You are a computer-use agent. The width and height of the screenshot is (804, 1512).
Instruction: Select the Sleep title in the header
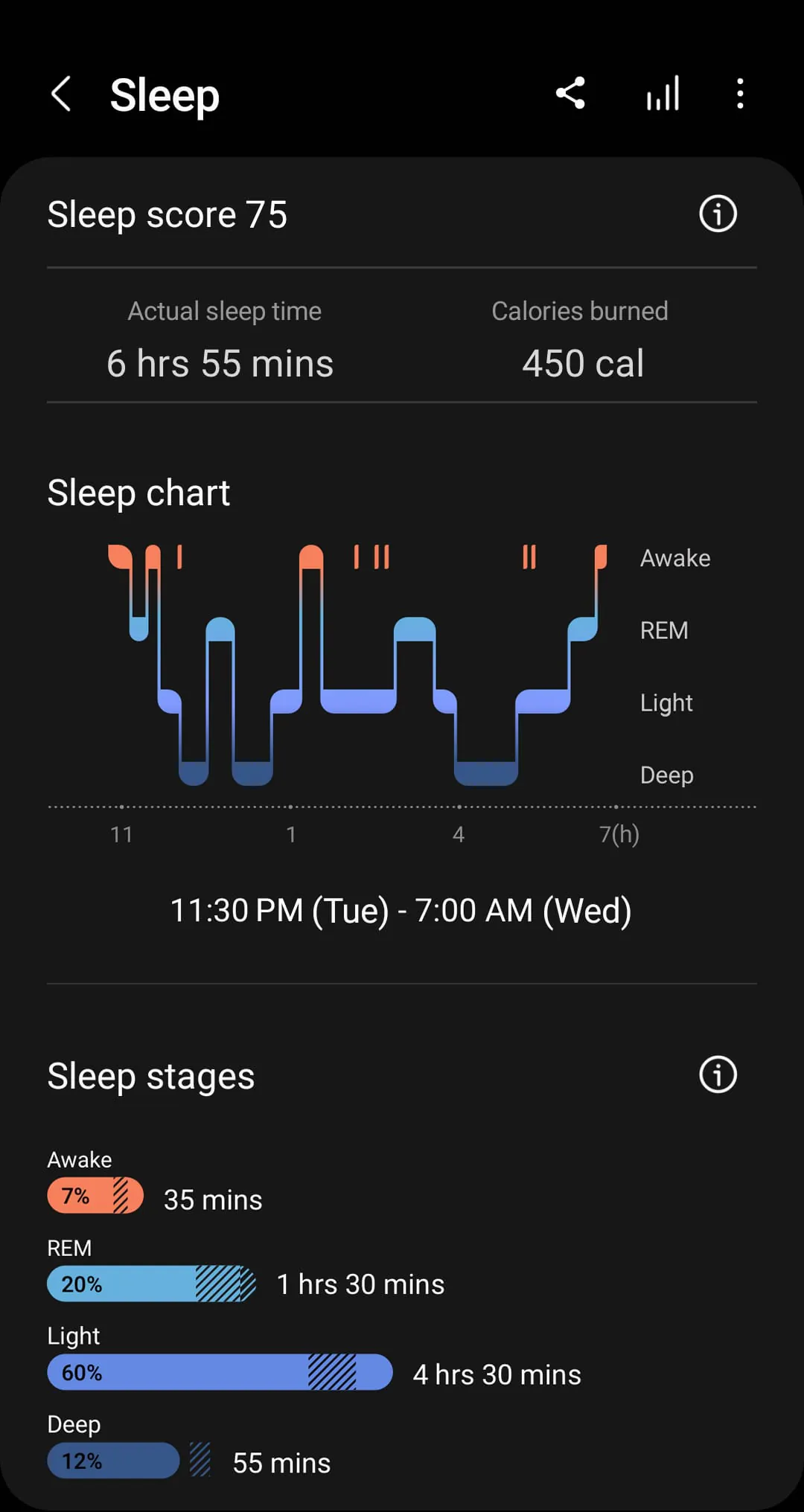165,95
